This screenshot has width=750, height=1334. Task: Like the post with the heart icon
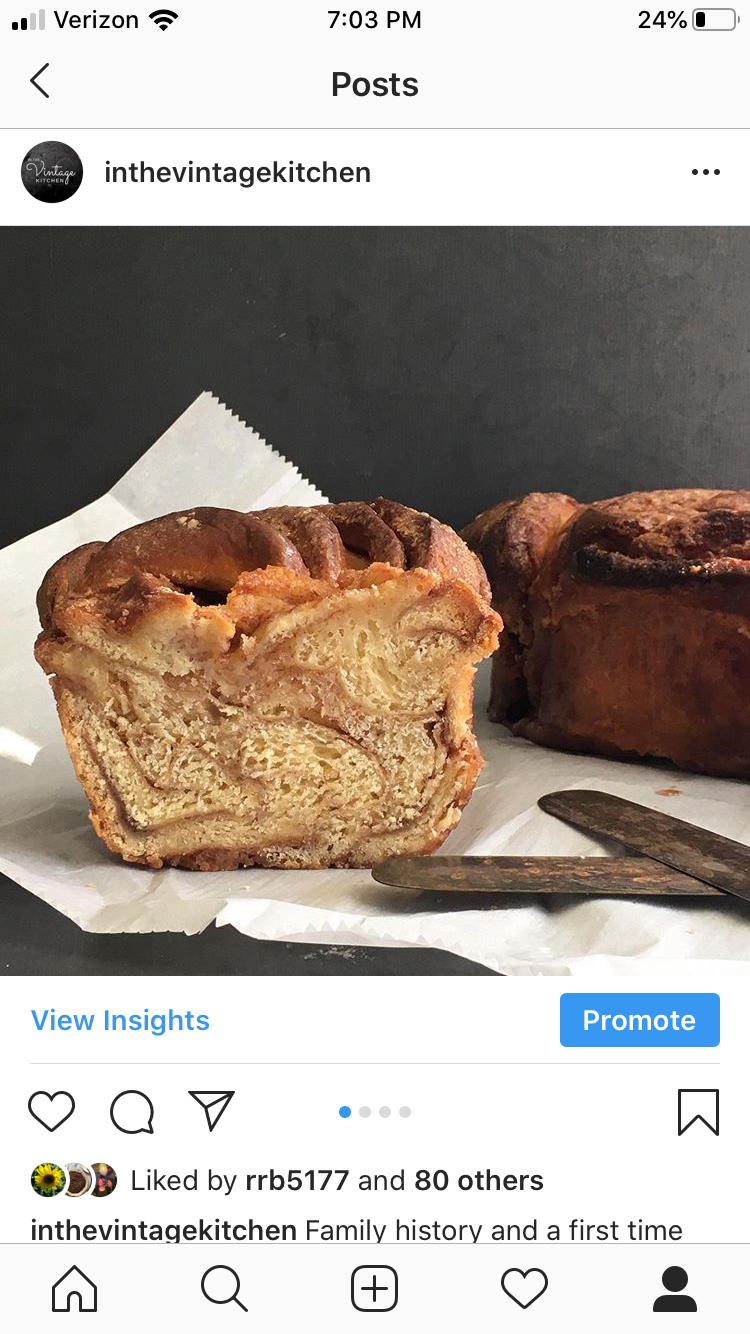point(51,1111)
